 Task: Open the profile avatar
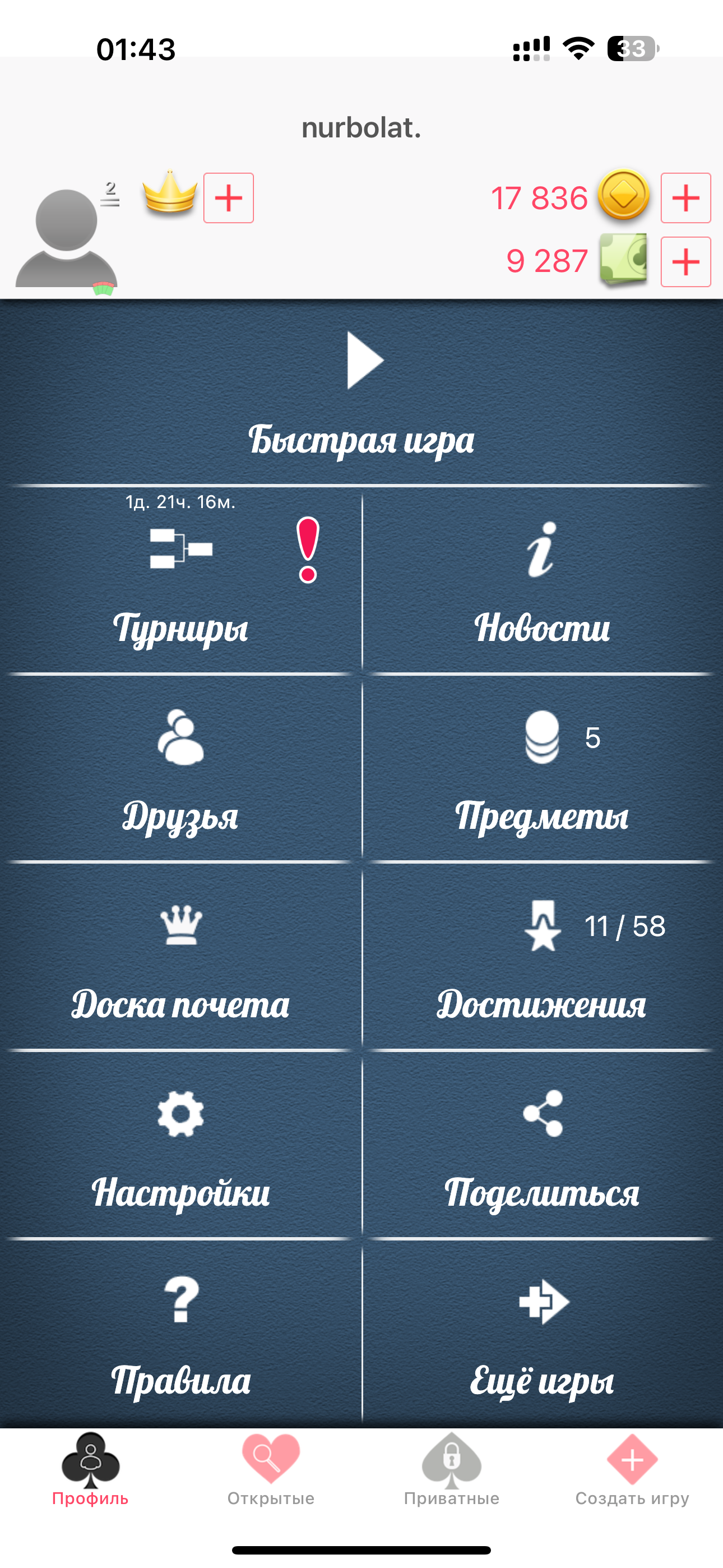[66, 238]
